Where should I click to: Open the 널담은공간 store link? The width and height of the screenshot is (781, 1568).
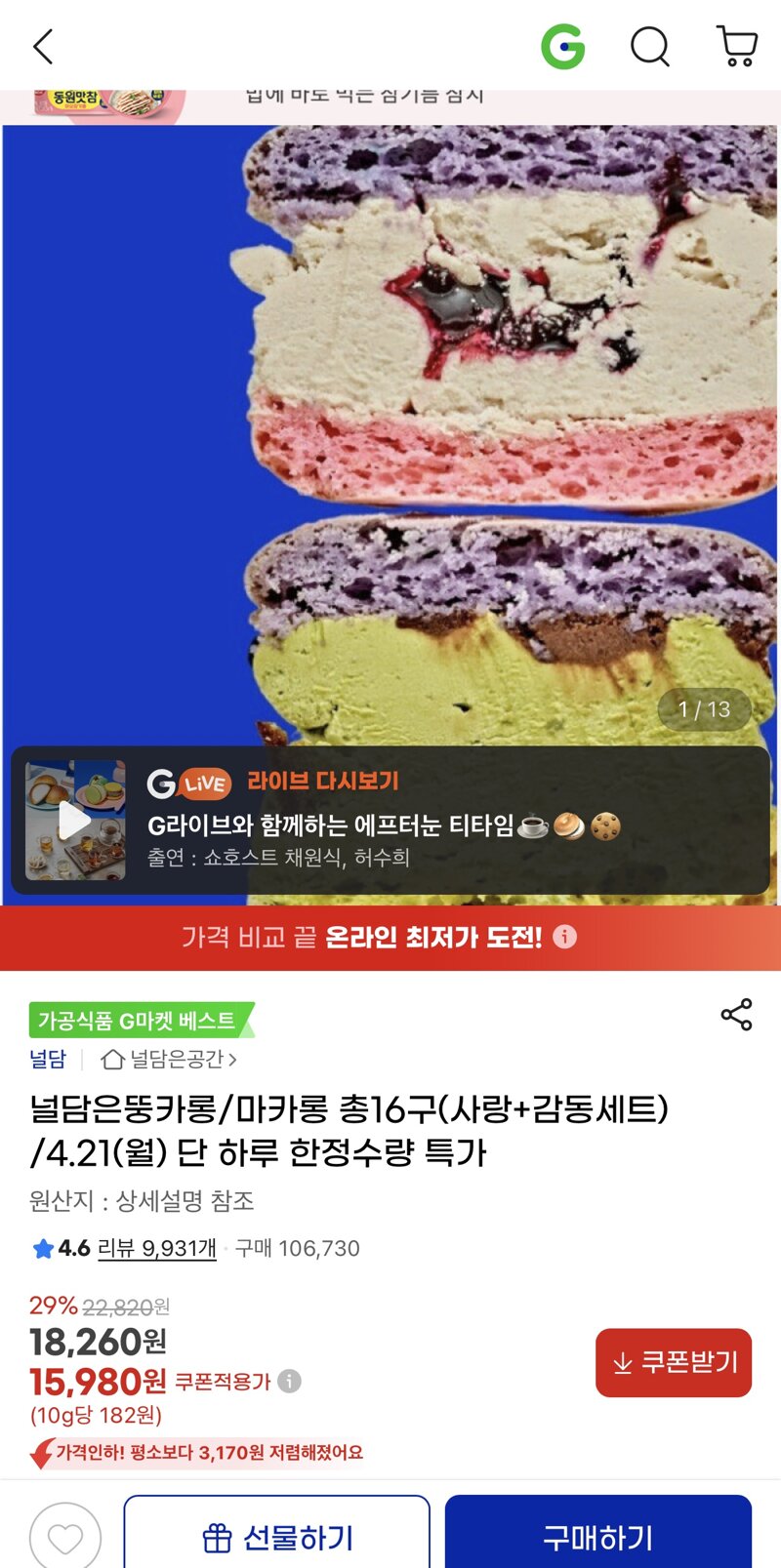170,1059
